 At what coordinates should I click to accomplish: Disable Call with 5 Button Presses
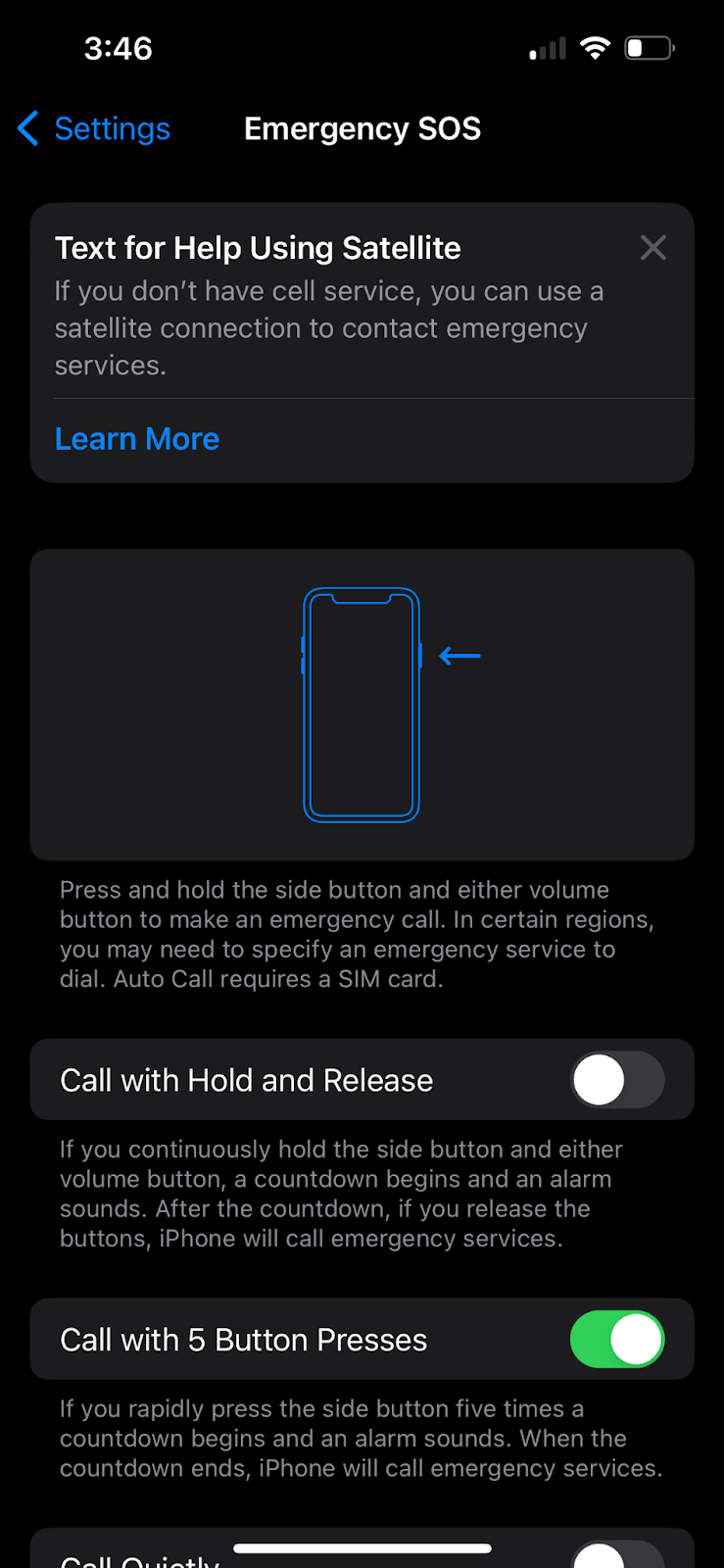click(616, 1340)
